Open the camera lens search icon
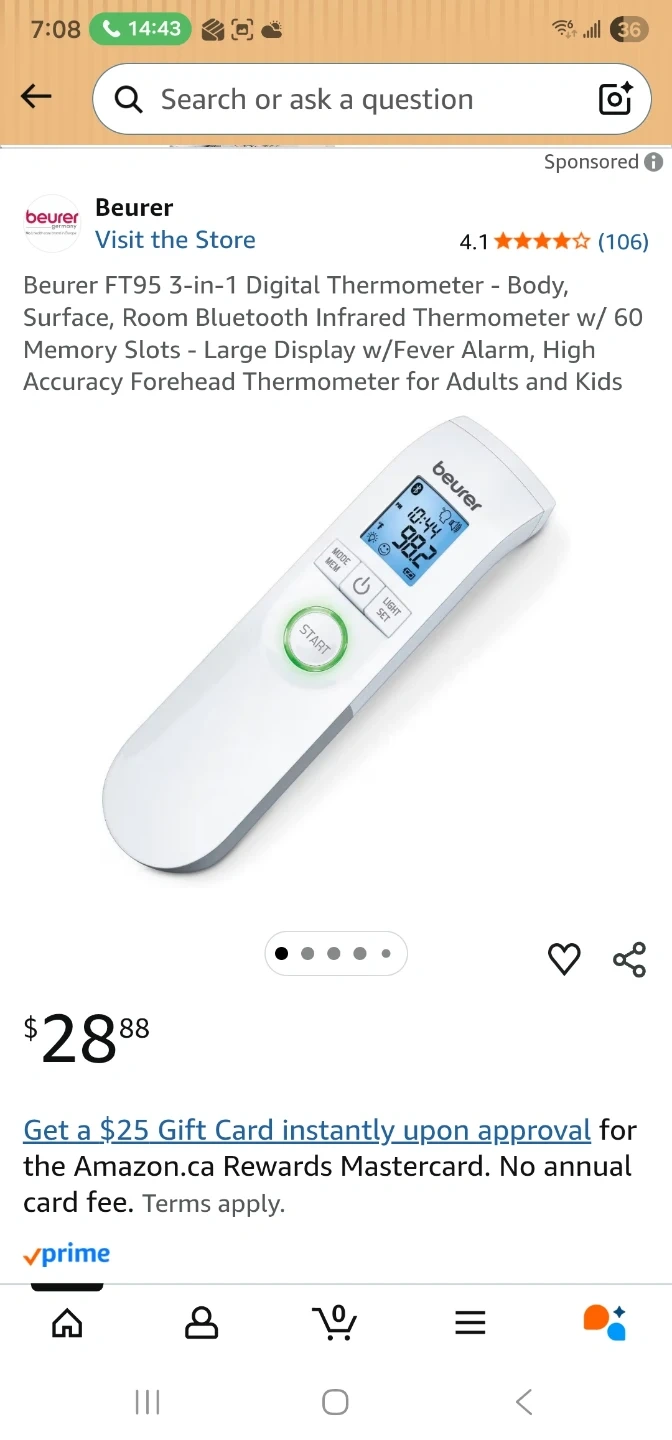Image resolution: width=672 pixels, height=1440 pixels. tap(615, 99)
